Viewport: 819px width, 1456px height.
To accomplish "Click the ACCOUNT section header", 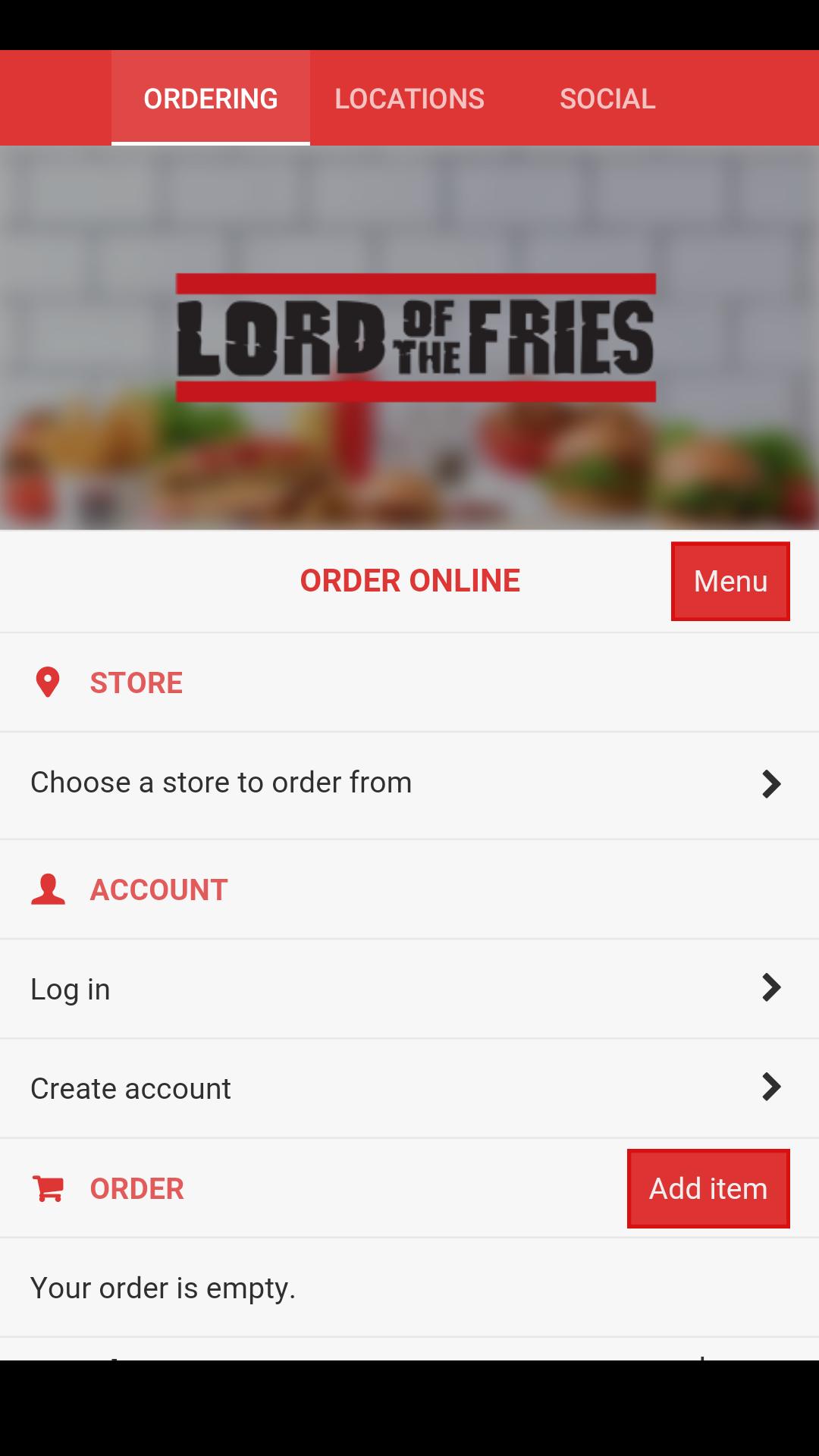I will point(158,889).
